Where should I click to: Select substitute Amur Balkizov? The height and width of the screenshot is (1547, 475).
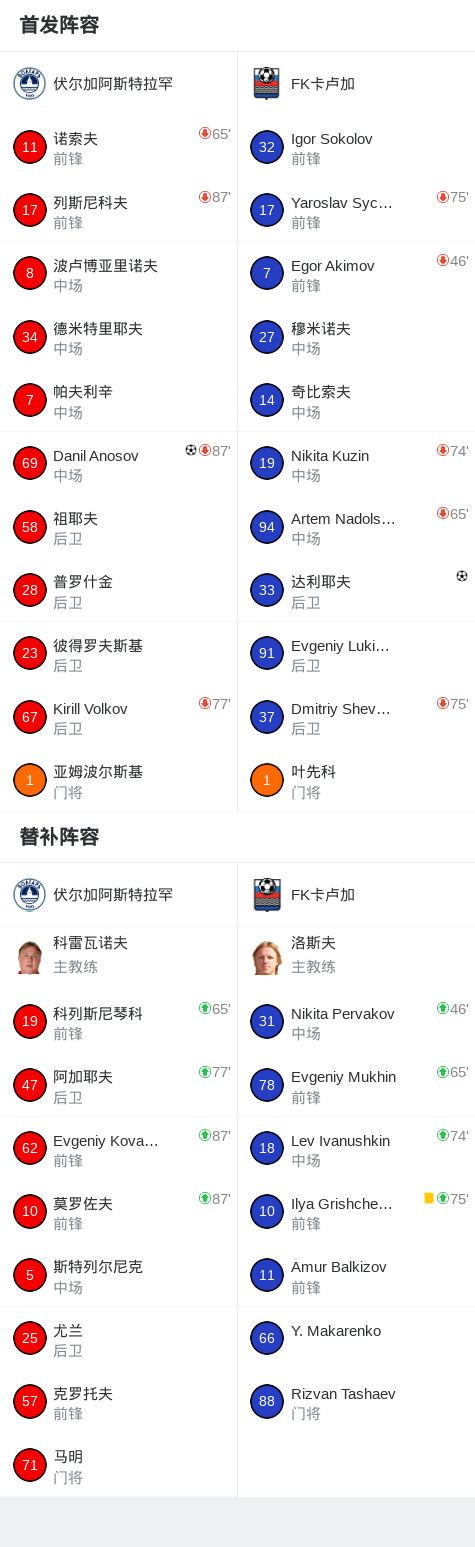356,1275
